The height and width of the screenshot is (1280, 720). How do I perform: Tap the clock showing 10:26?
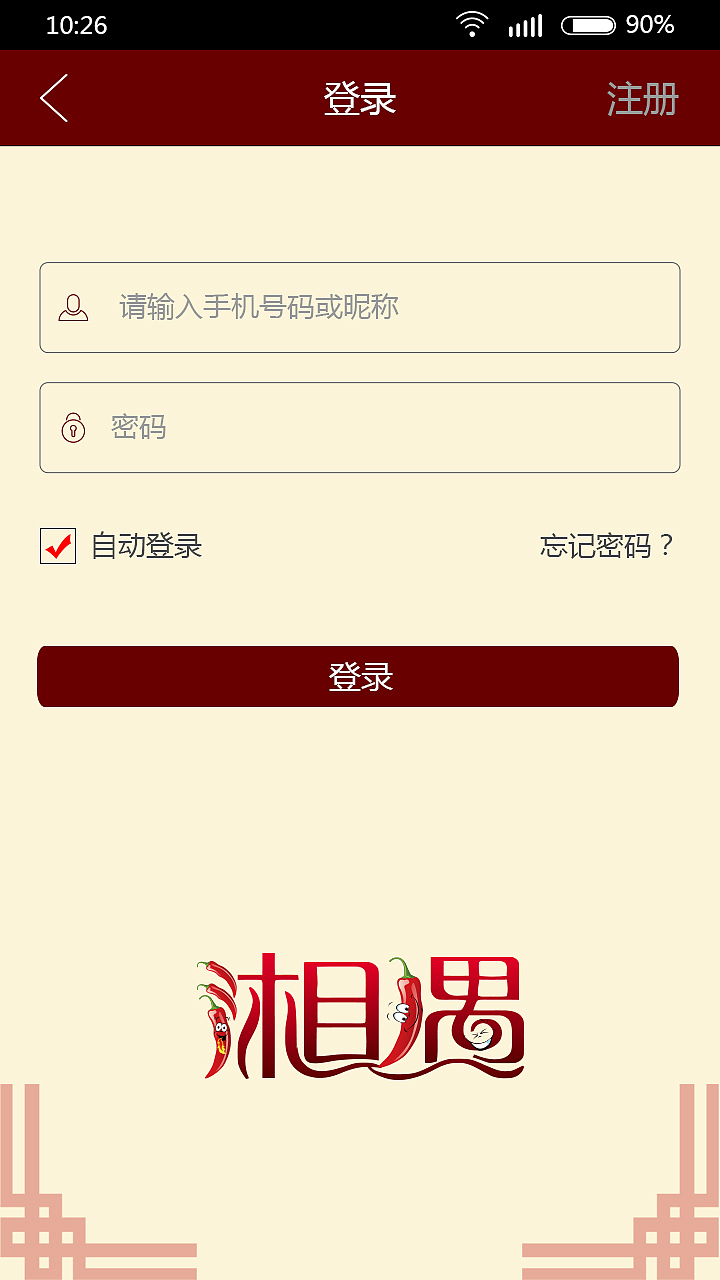click(78, 25)
